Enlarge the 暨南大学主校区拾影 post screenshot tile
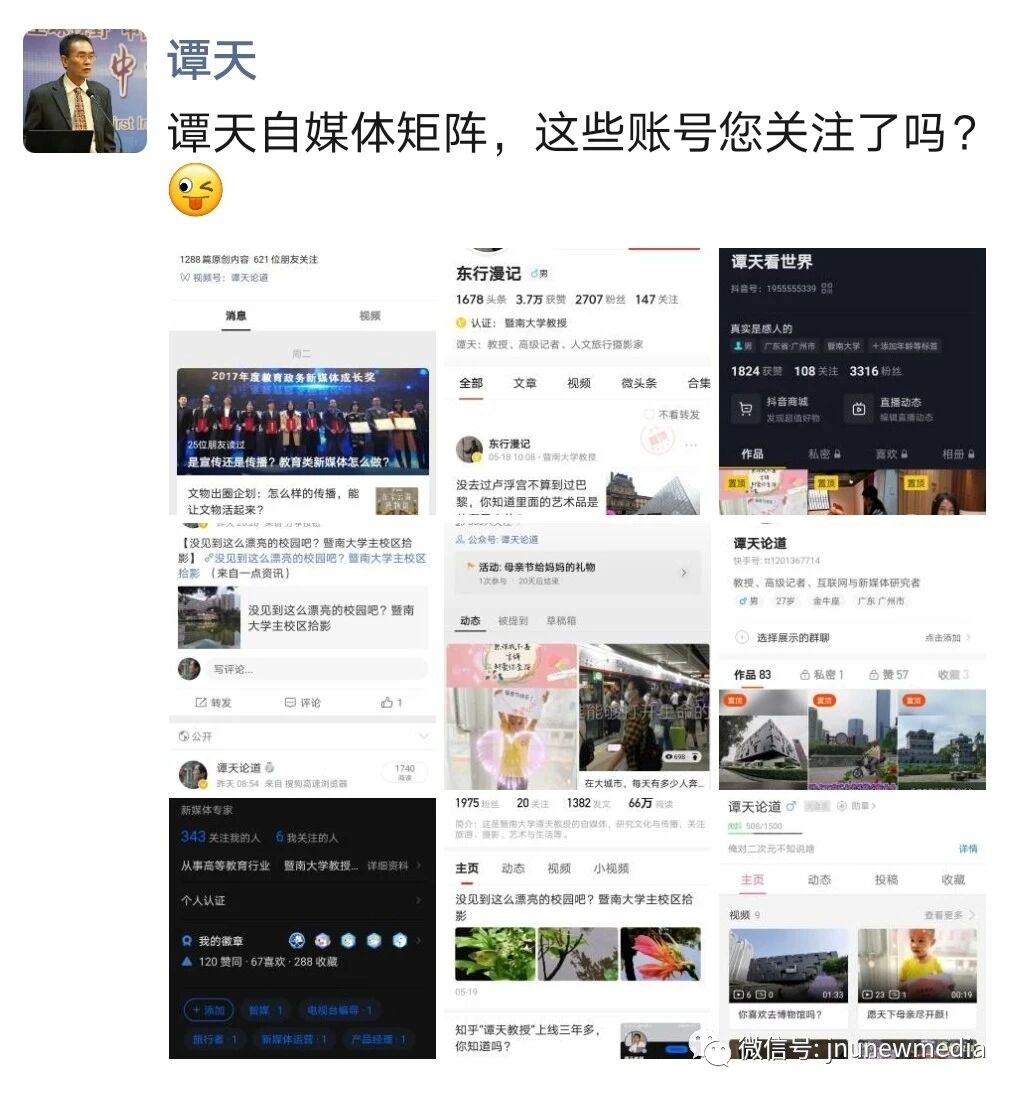 tap(302, 656)
